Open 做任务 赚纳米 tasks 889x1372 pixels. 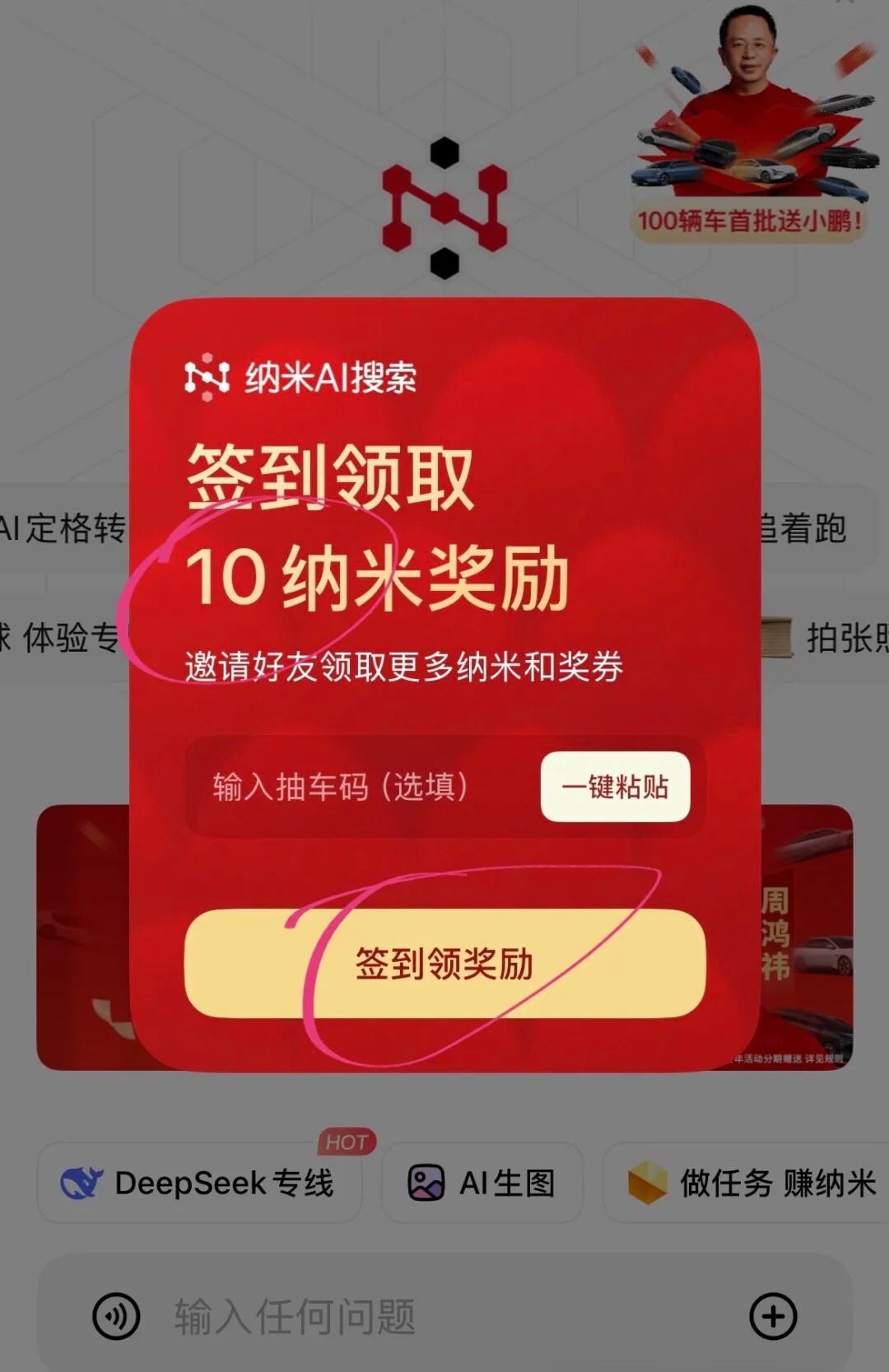coord(749,1183)
